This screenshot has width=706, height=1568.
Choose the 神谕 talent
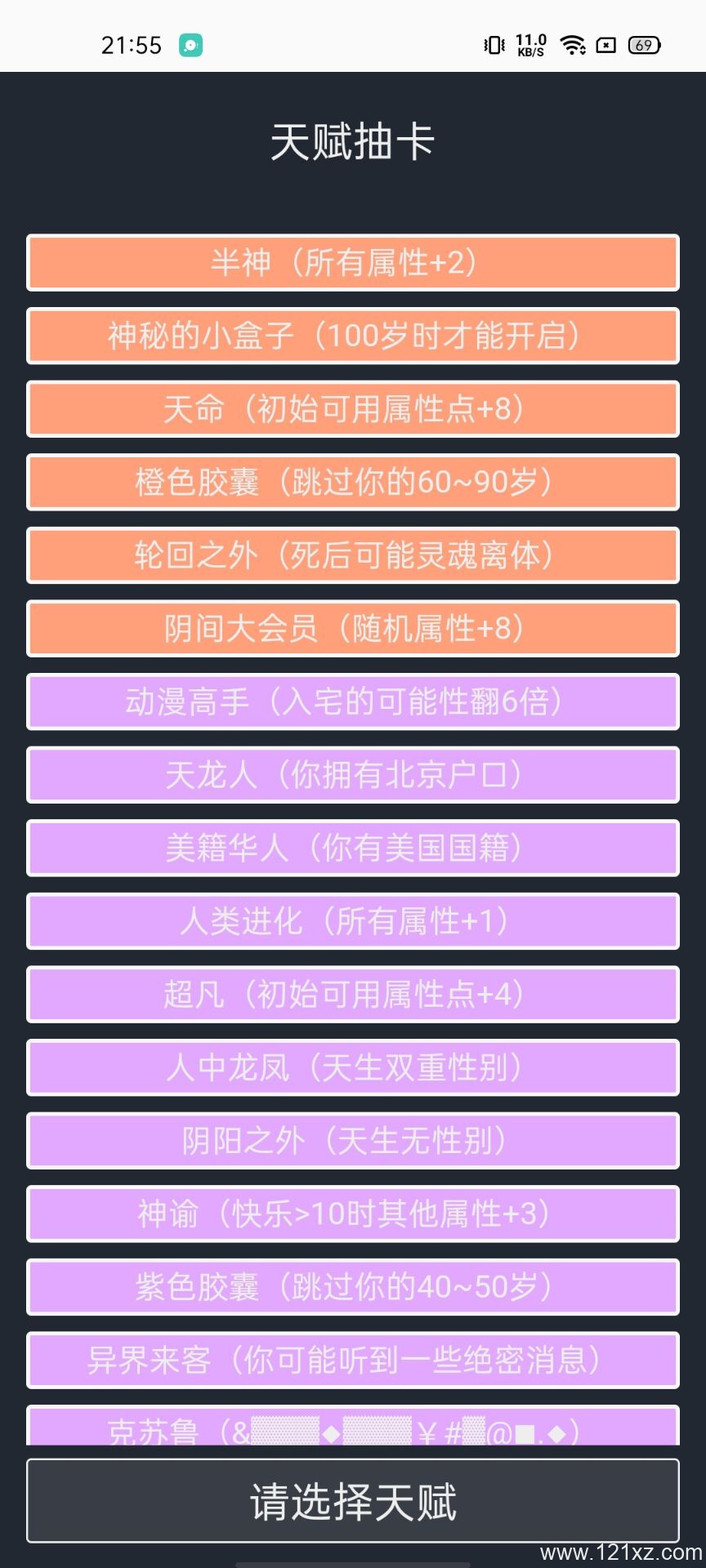[x=353, y=1214]
